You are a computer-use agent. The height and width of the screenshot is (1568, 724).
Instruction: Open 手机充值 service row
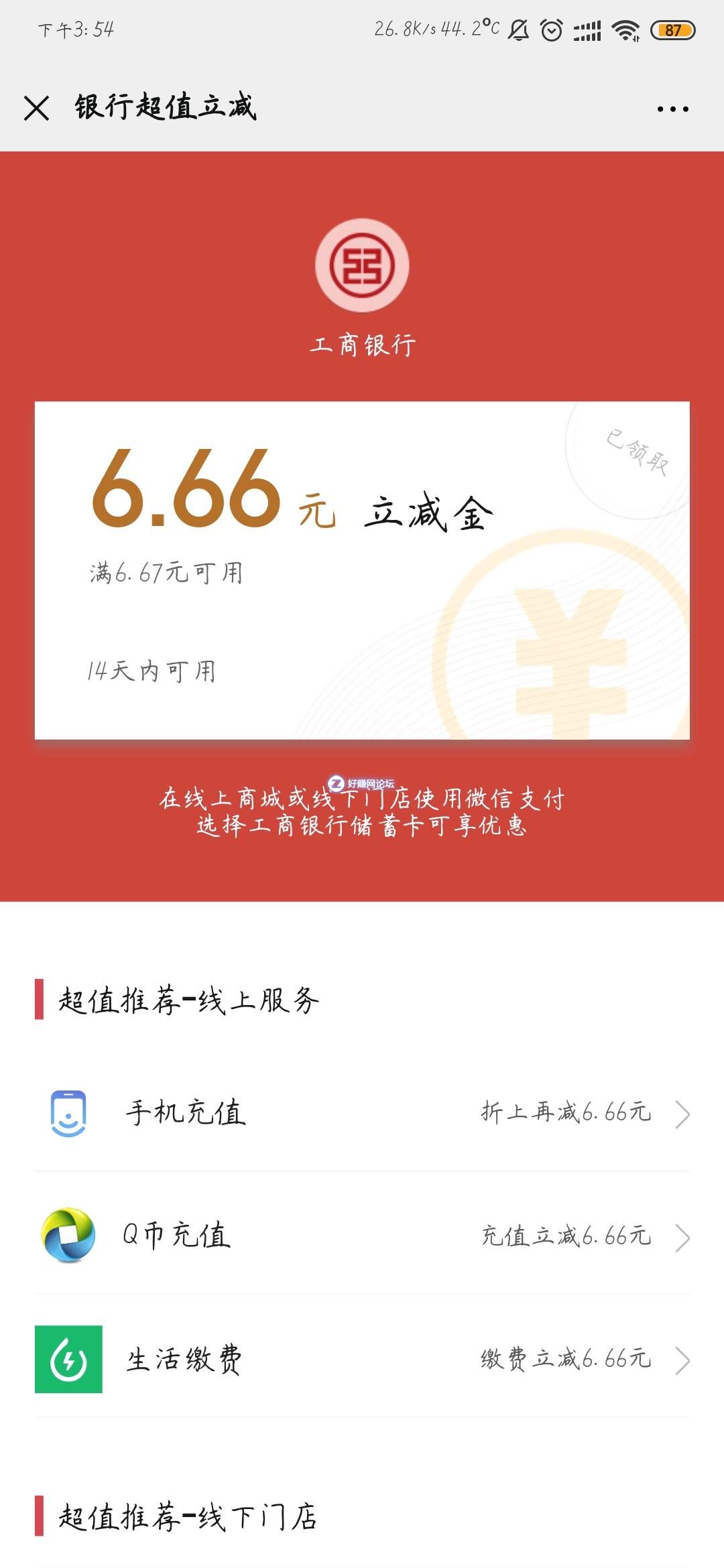pos(362,1114)
